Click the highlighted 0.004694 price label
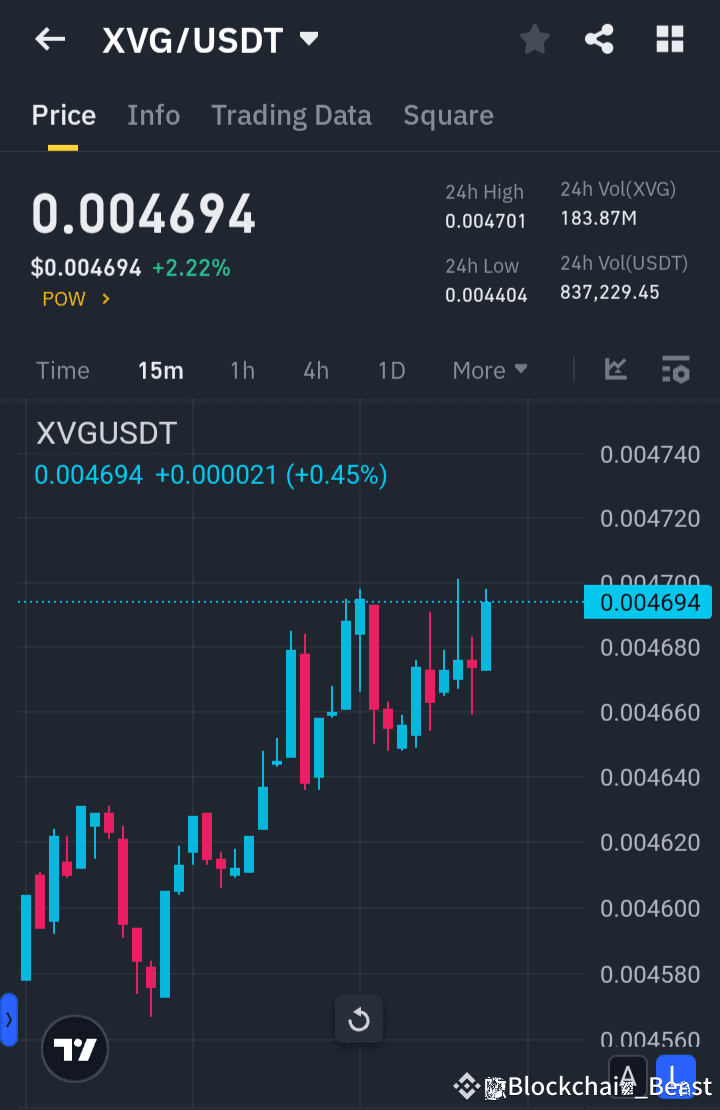The image size is (720, 1110). coord(647,602)
